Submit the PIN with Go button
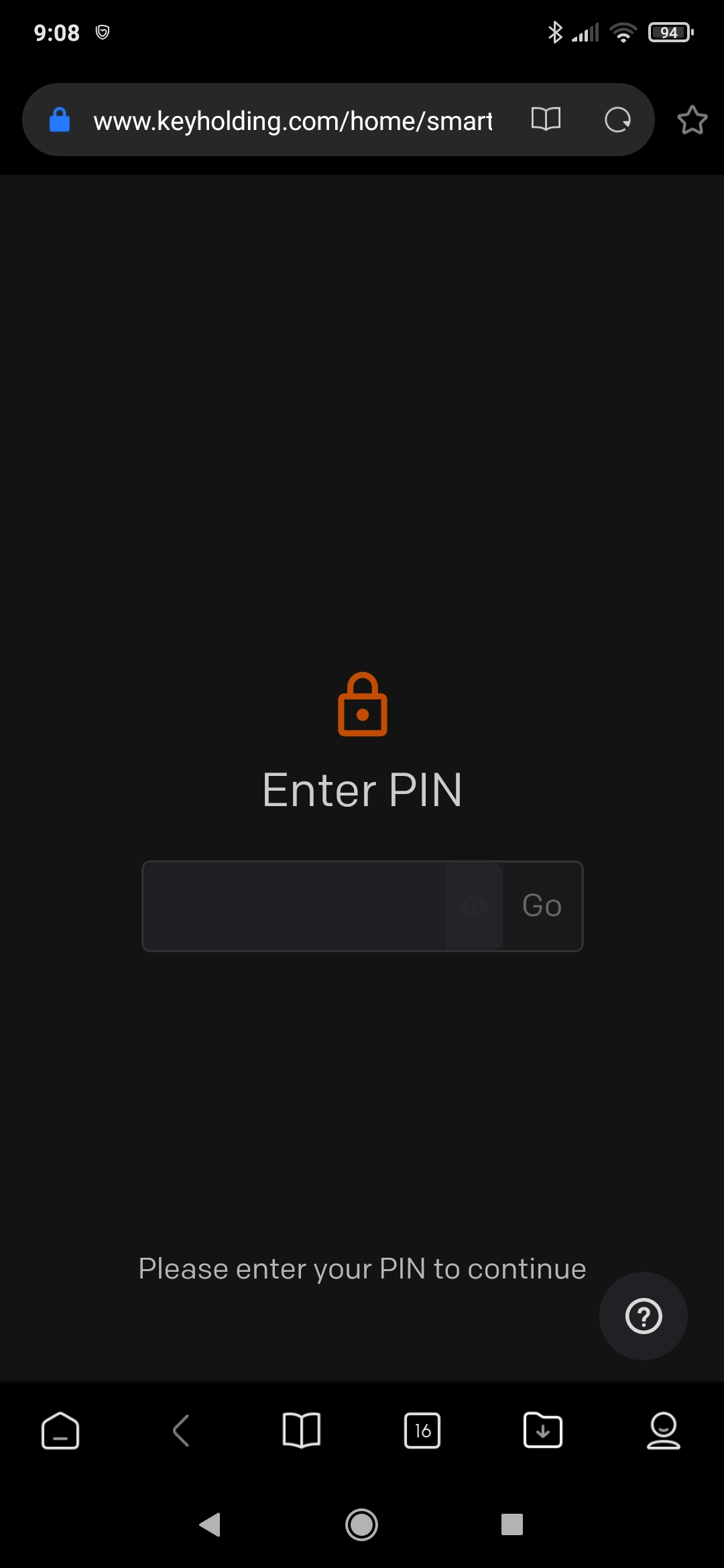 [542, 906]
